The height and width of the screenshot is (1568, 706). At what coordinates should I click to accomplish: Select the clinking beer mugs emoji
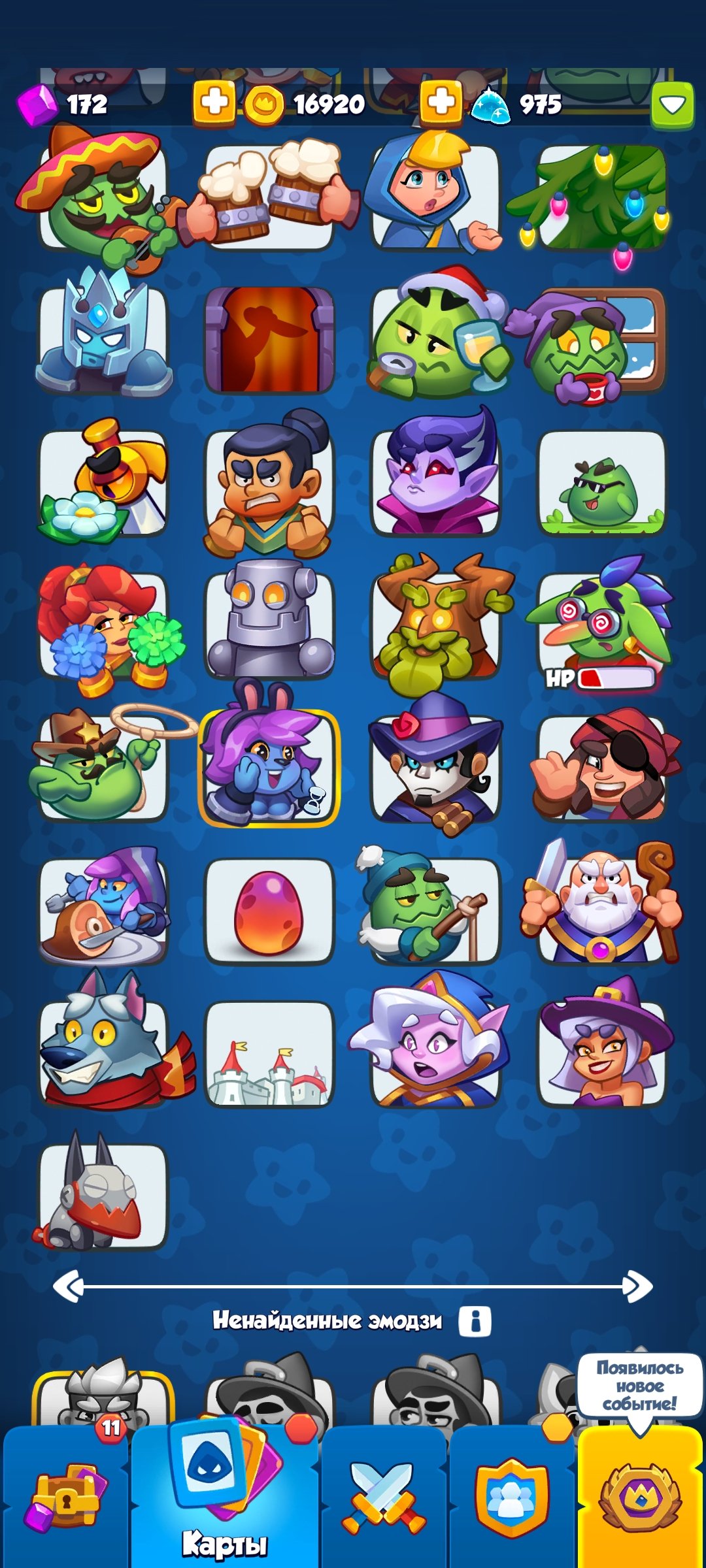point(269,196)
